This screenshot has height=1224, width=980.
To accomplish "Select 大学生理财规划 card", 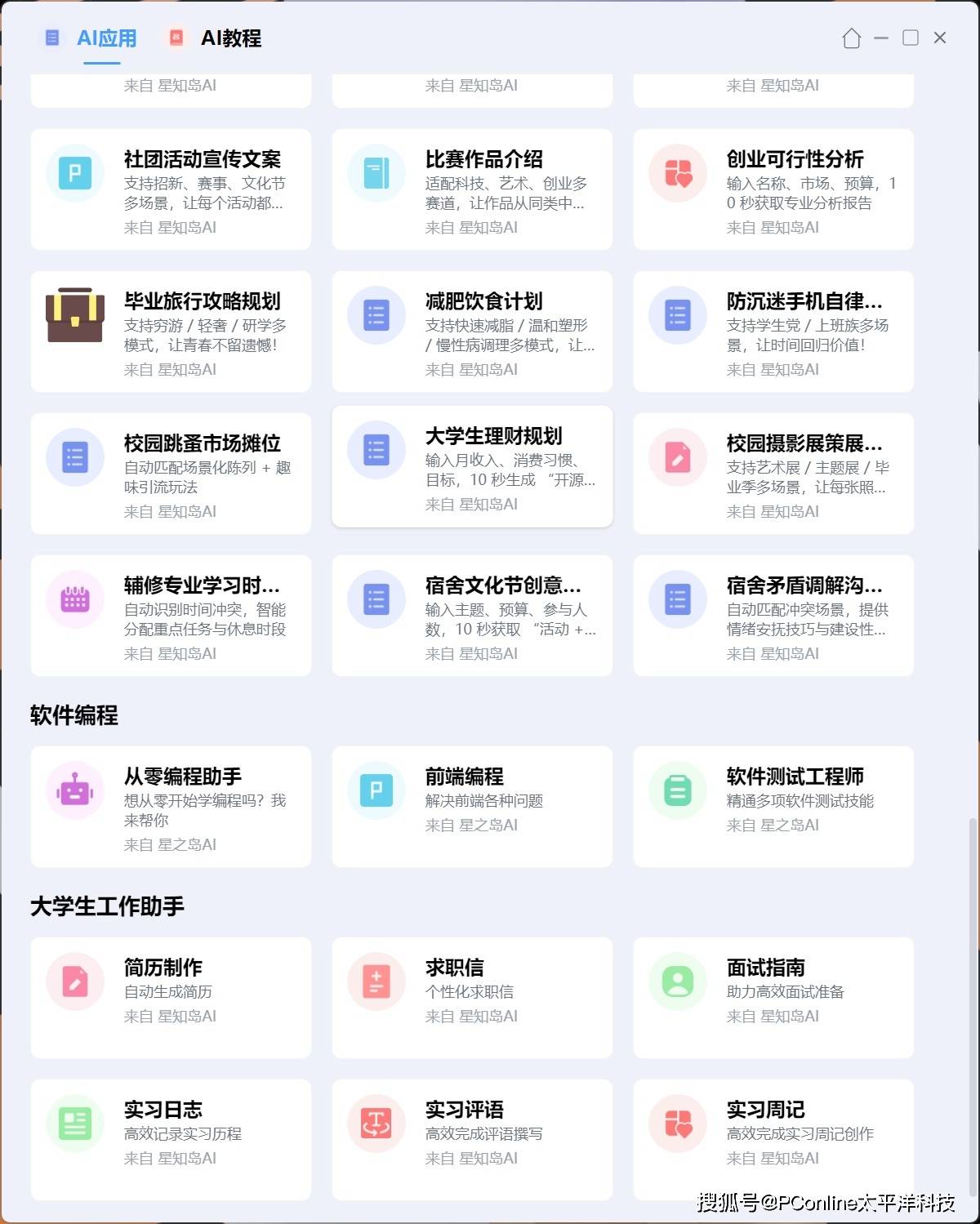I will pos(472,466).
